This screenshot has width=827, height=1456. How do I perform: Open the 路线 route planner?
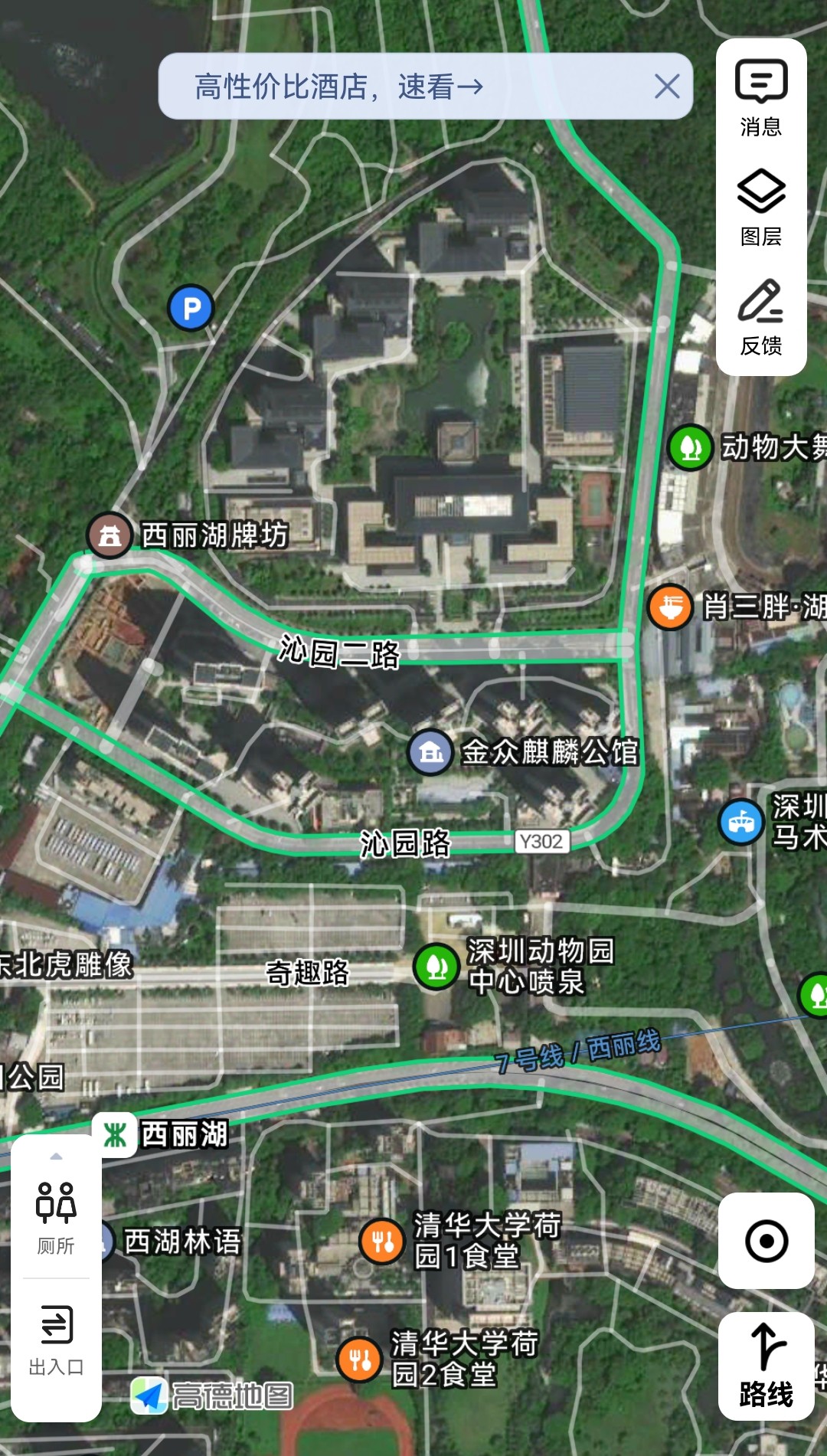[x=766, y=1366]
